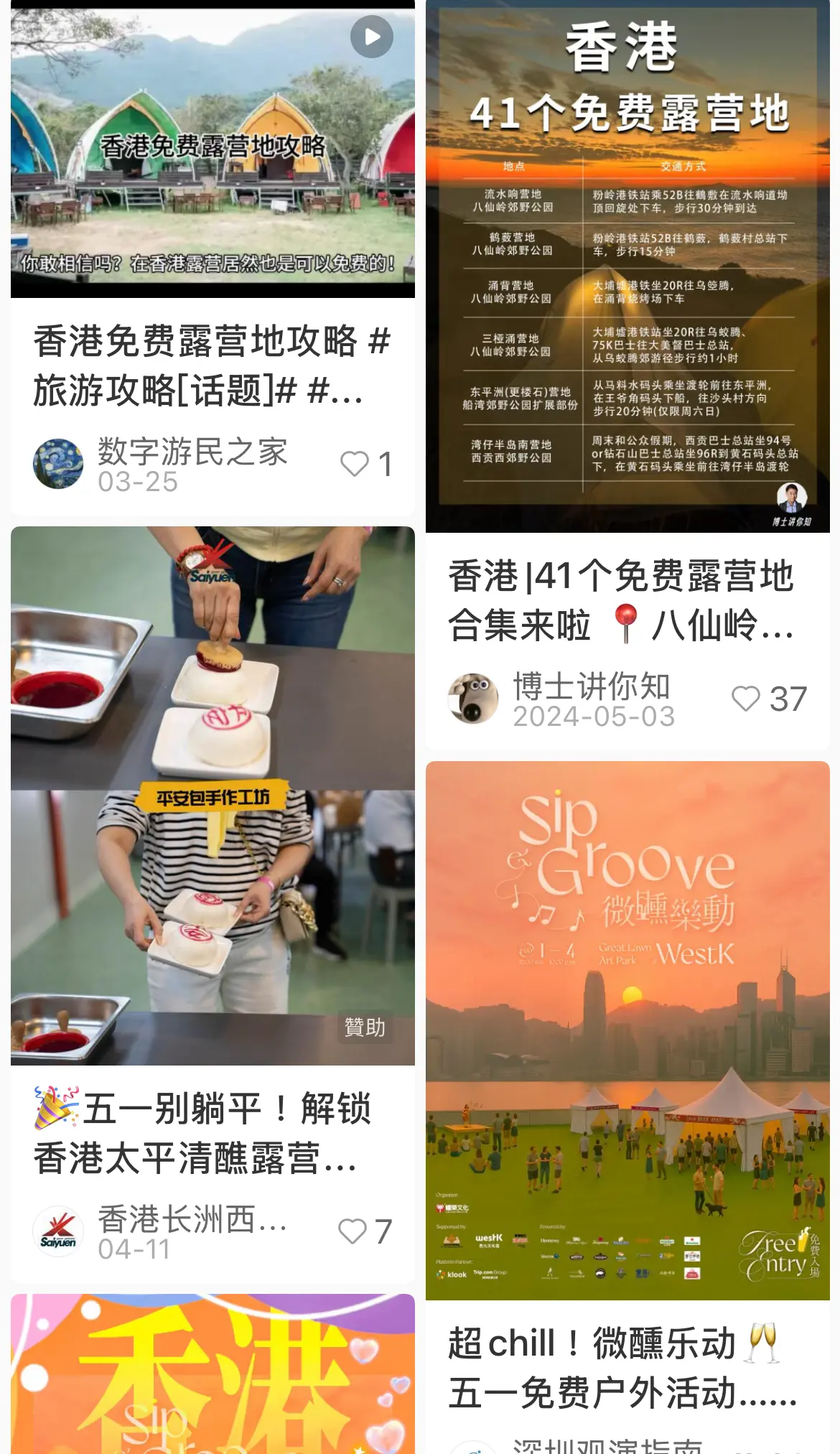Screen dimensions: 840x1454
Task: Open the orange 香港 poster post
Action: (x=213, y=1374)
